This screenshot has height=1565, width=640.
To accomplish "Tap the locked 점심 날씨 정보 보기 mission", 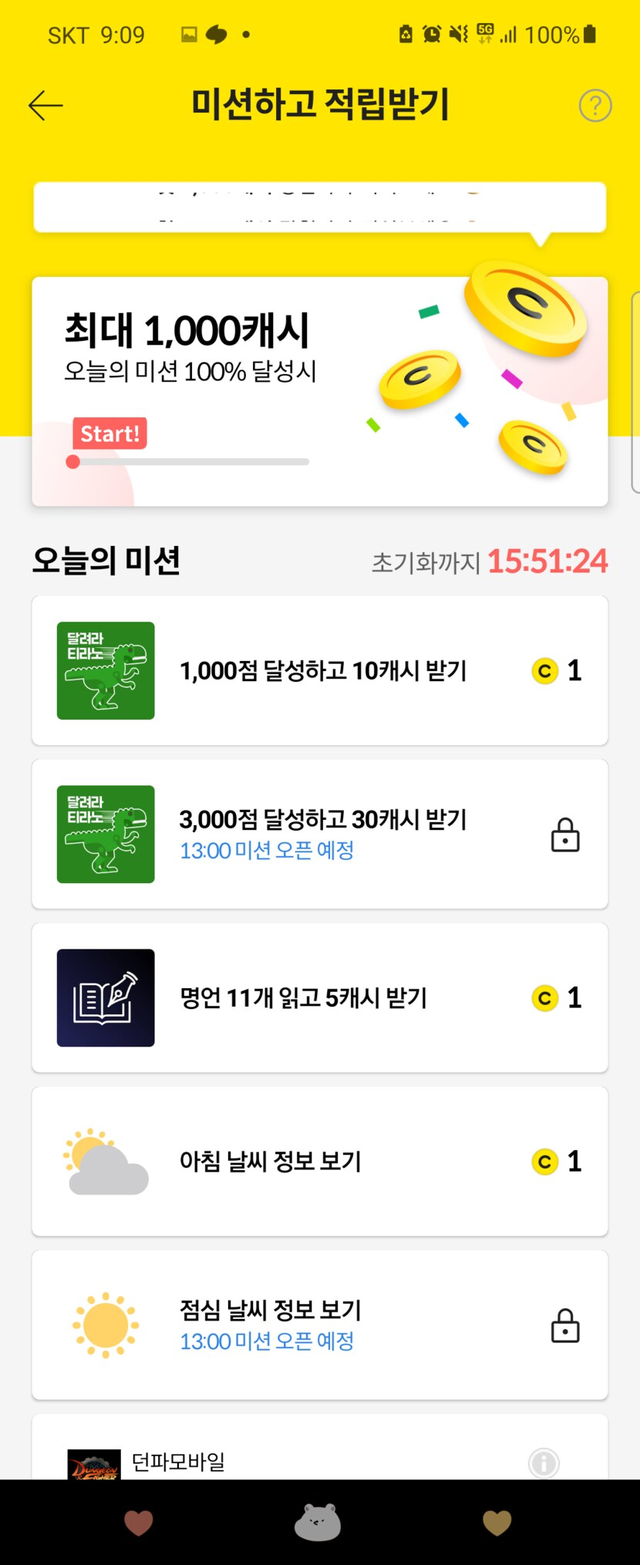I will click(320, 1325).
